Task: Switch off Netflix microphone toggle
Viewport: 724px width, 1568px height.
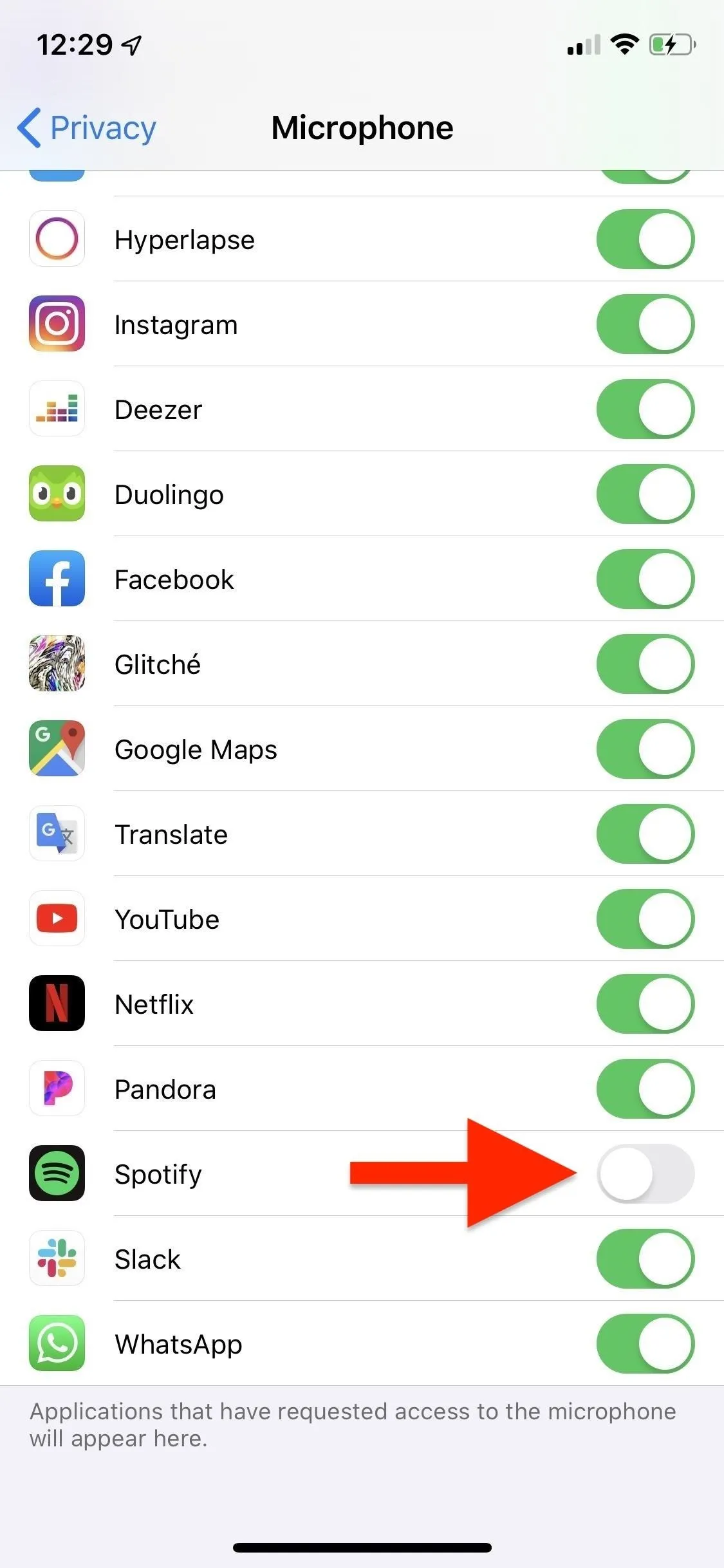Action: (x=645, y=1003)
